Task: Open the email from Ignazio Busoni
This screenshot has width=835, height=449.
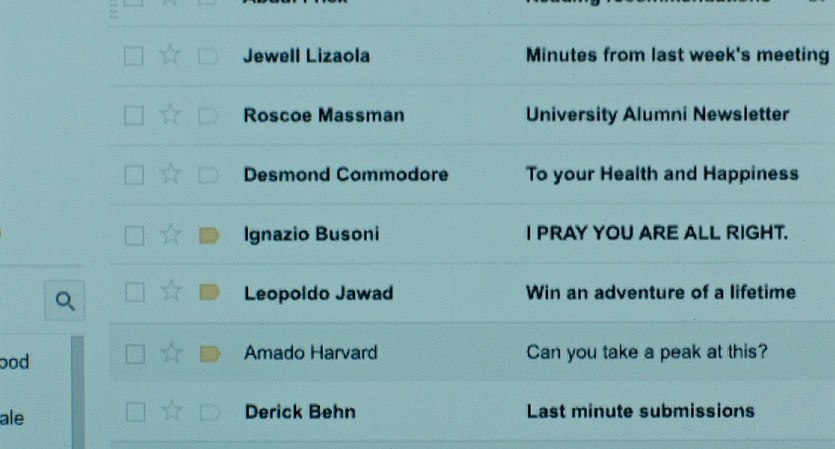Action: (x=311, y=235)
